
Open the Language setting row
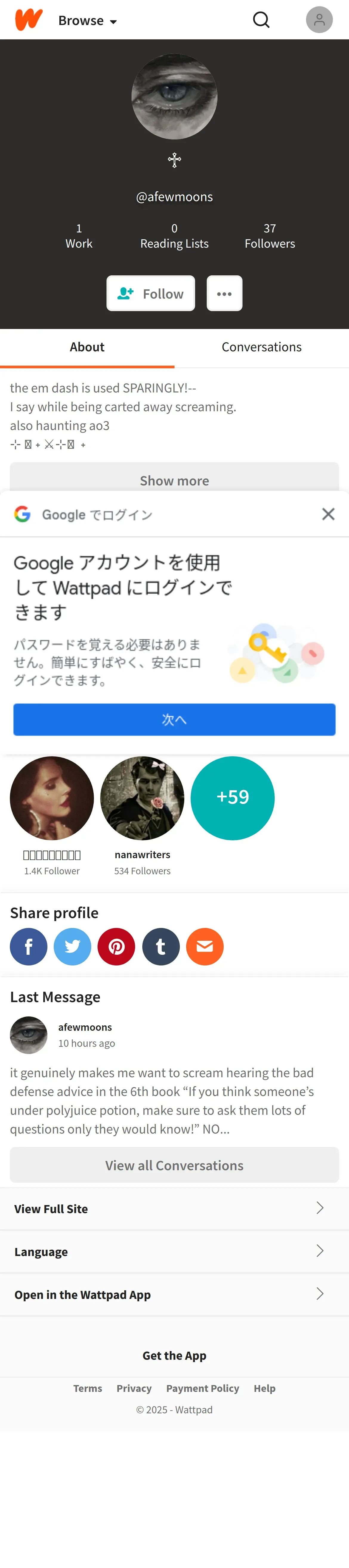[x=174, y=1252]
